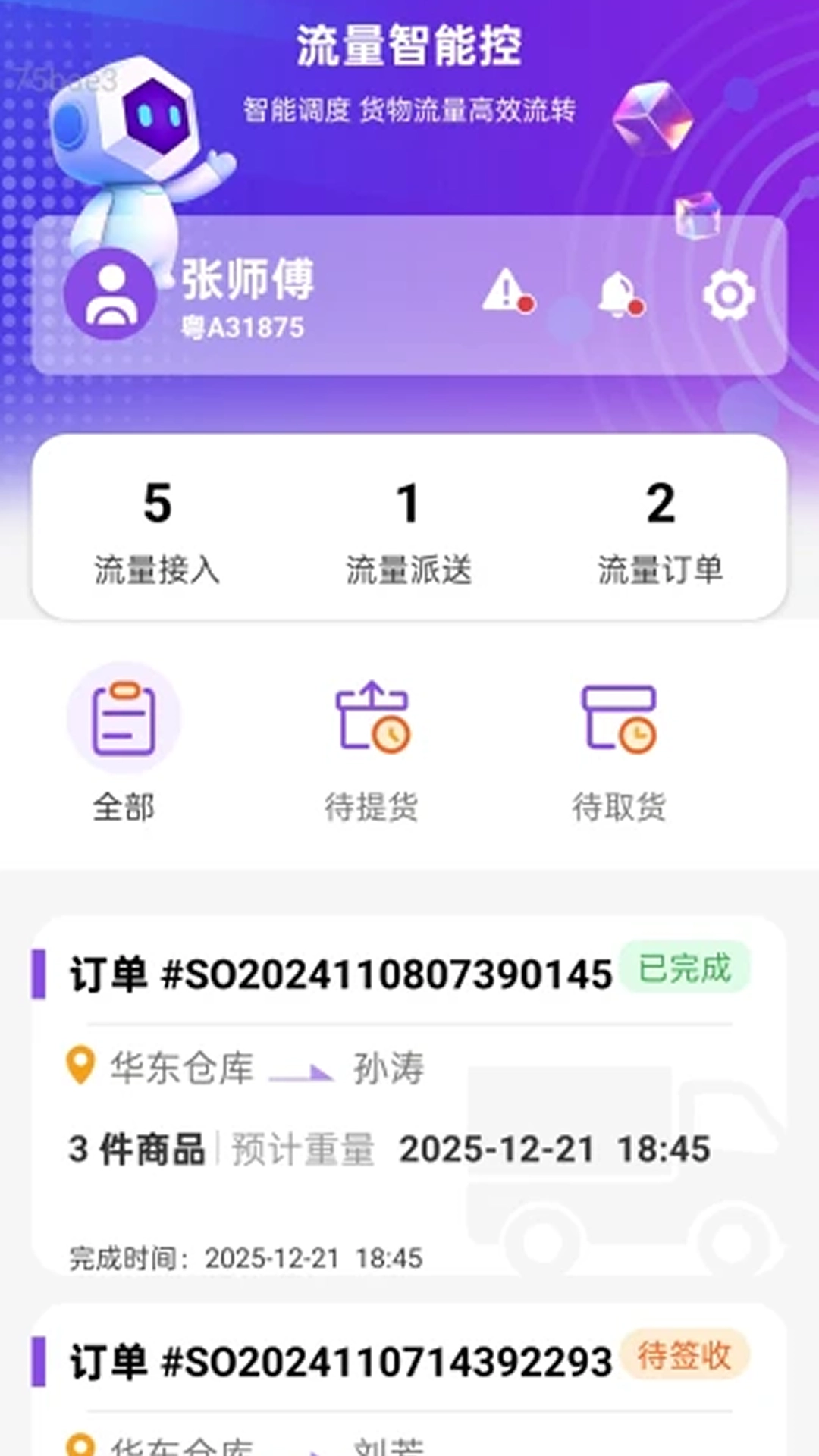The width and height of the screenshot is (819, 1456).
Task: Open the 流量派送 counter
Action: [409, 531]
